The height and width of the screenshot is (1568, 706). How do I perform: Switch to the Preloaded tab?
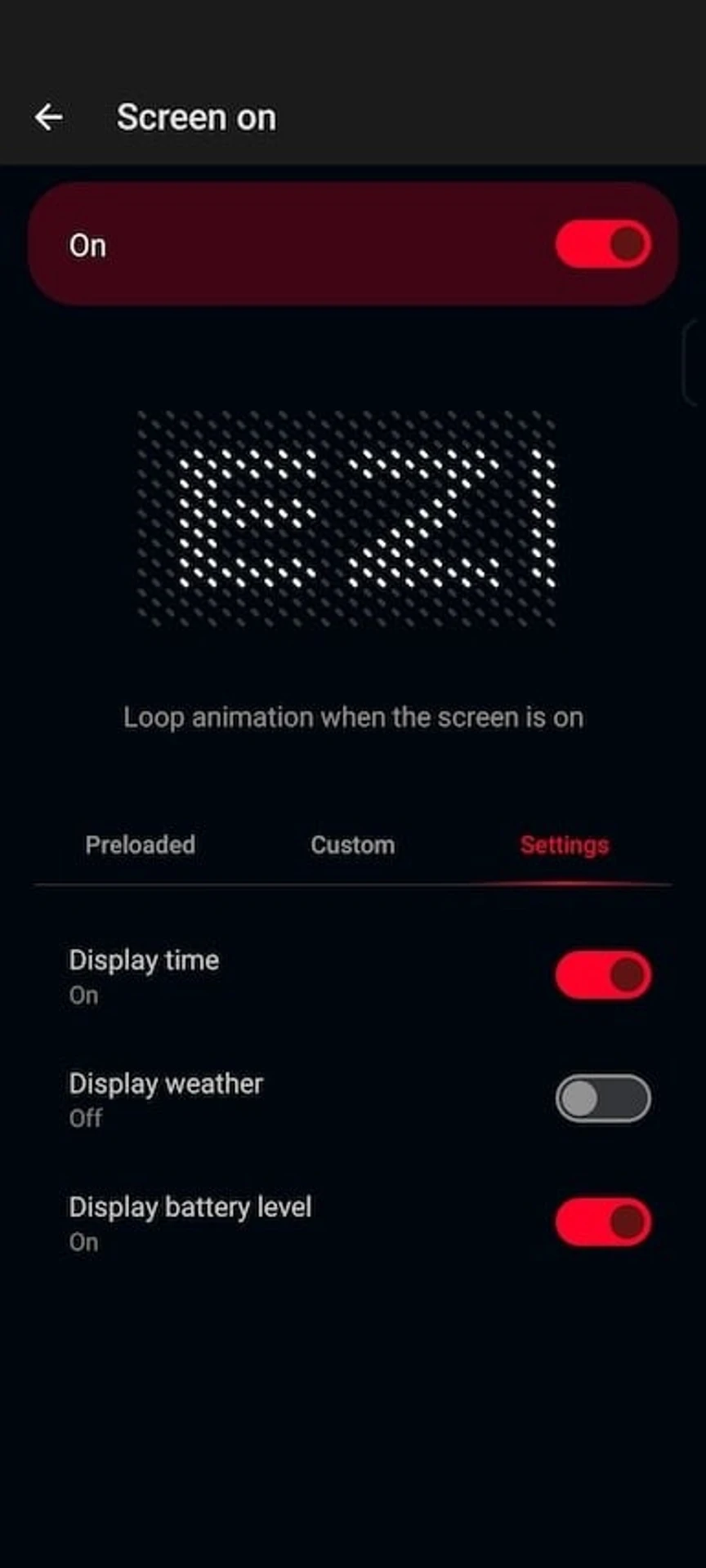(141, 844)
